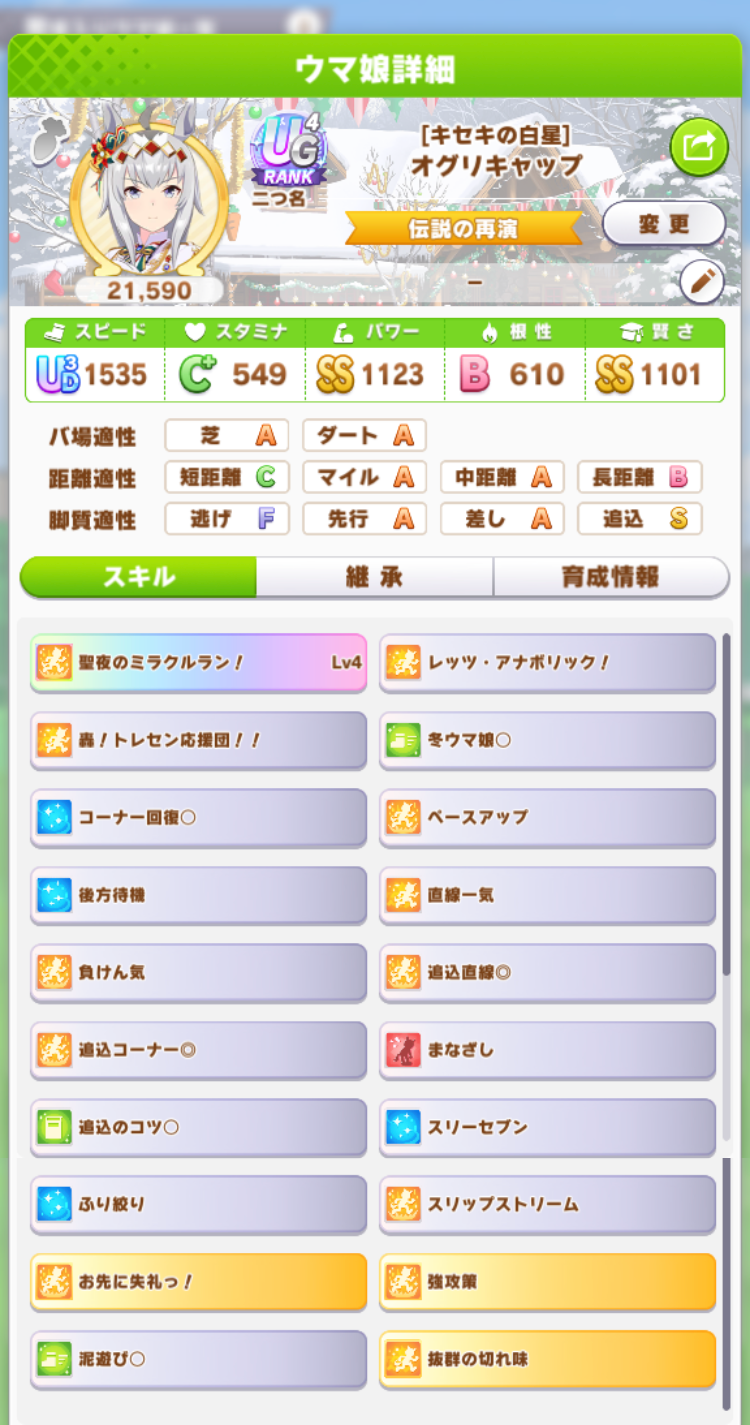Open the gold skill お先に失礼っ！
Viewport: 750px width, 1425px height.
tap(198, 1281)
